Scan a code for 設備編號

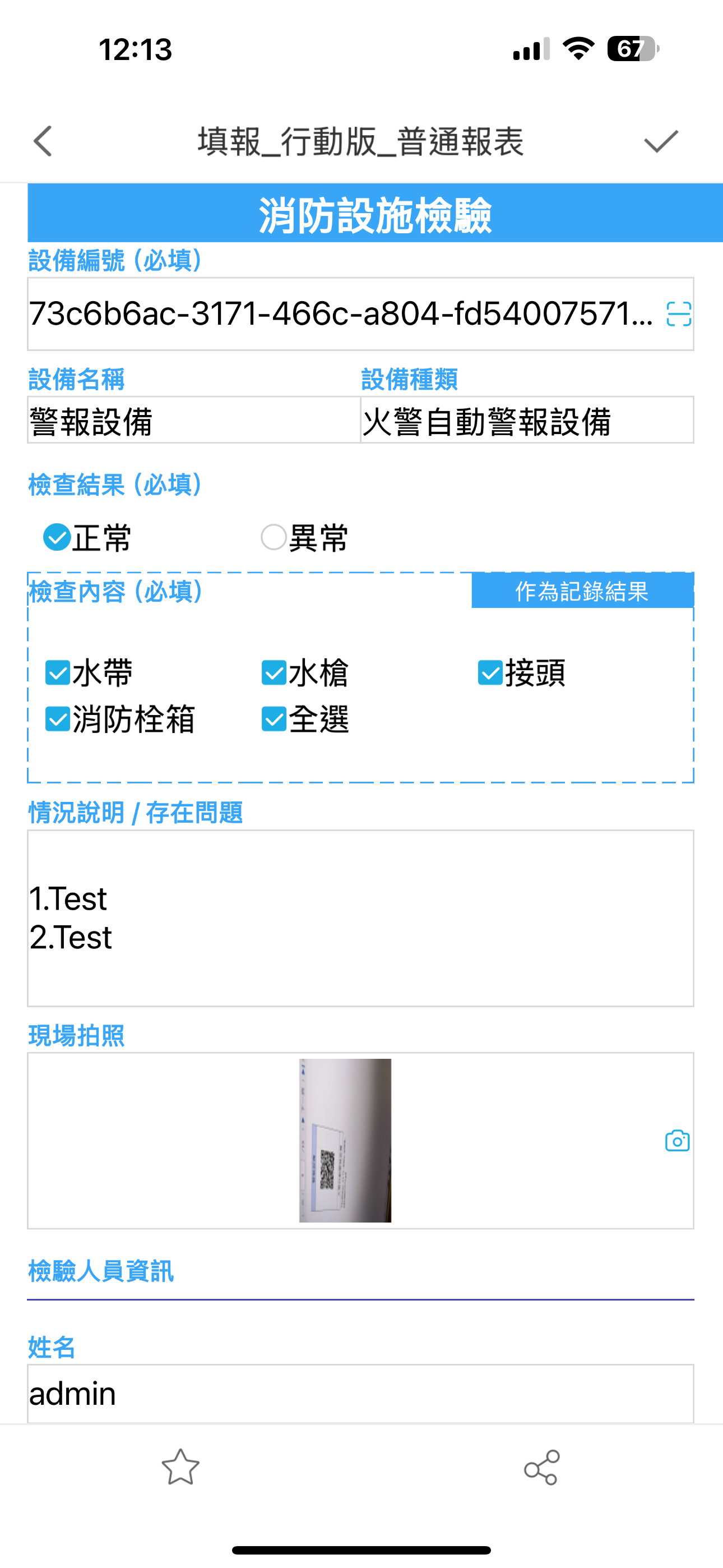[678, 314]
